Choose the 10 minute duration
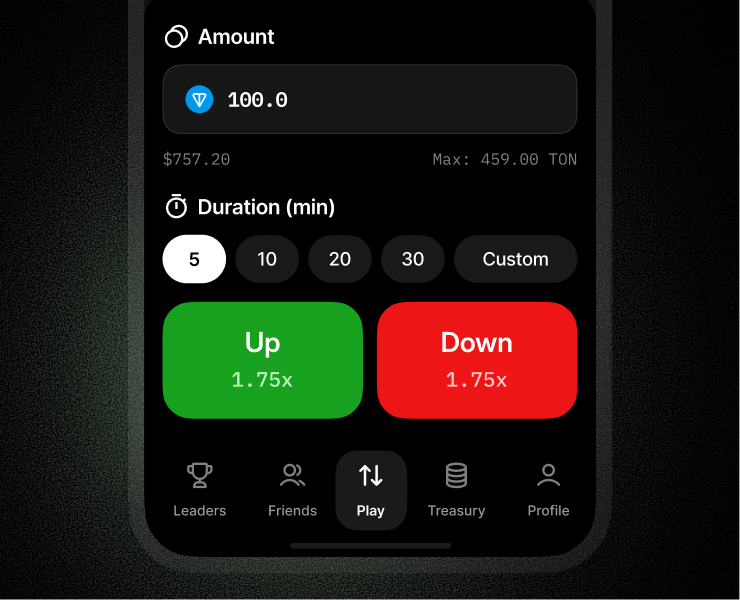 coord(267,259)
